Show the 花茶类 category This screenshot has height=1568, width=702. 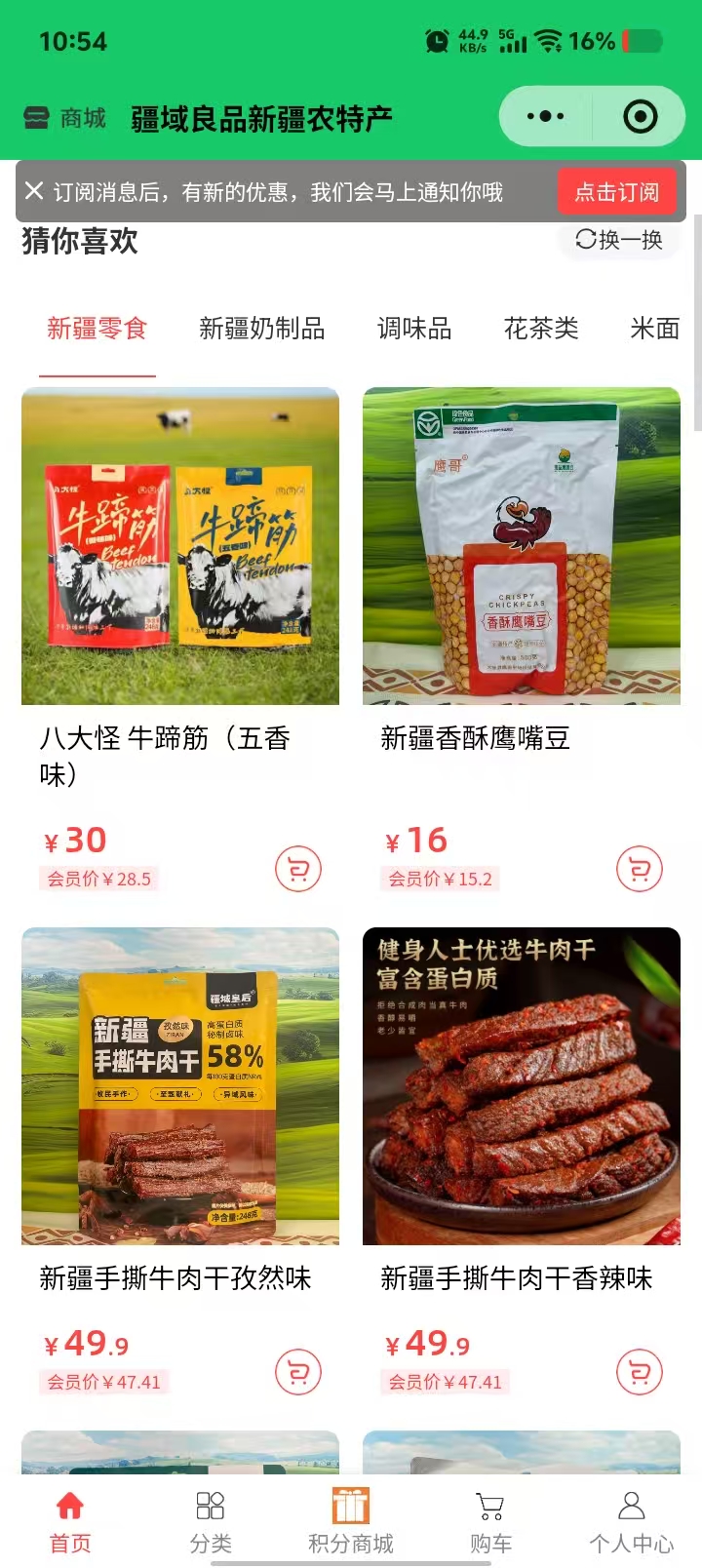point(541,329)
